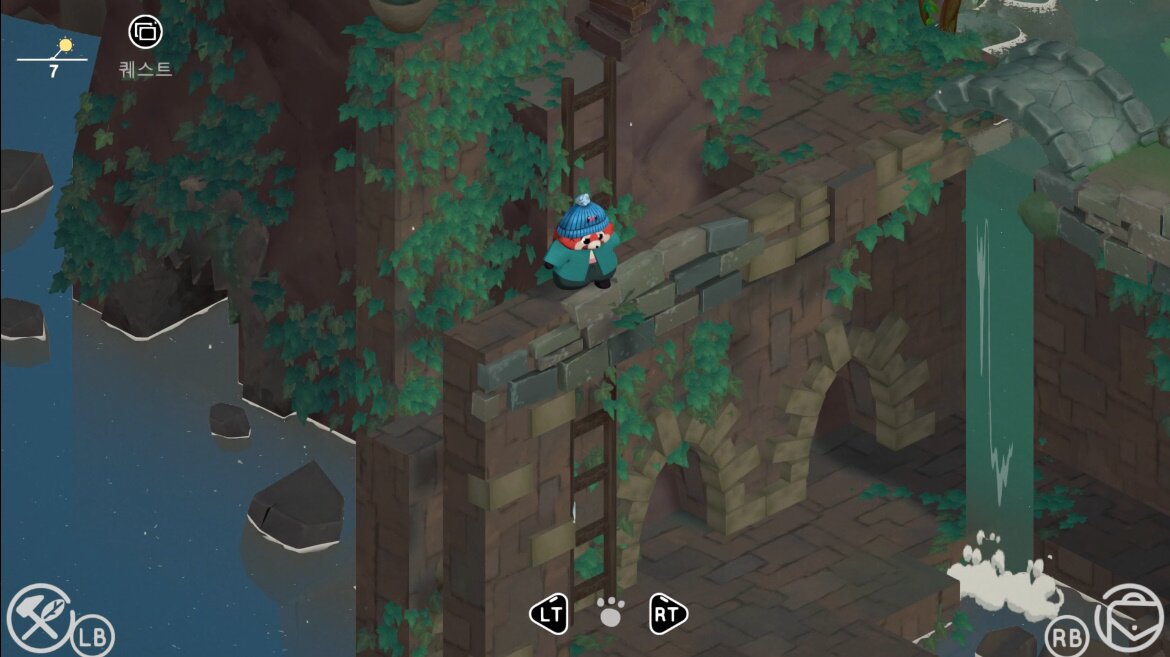Tap the LT arrow button

pyautogui.click(x=549, y=614)
